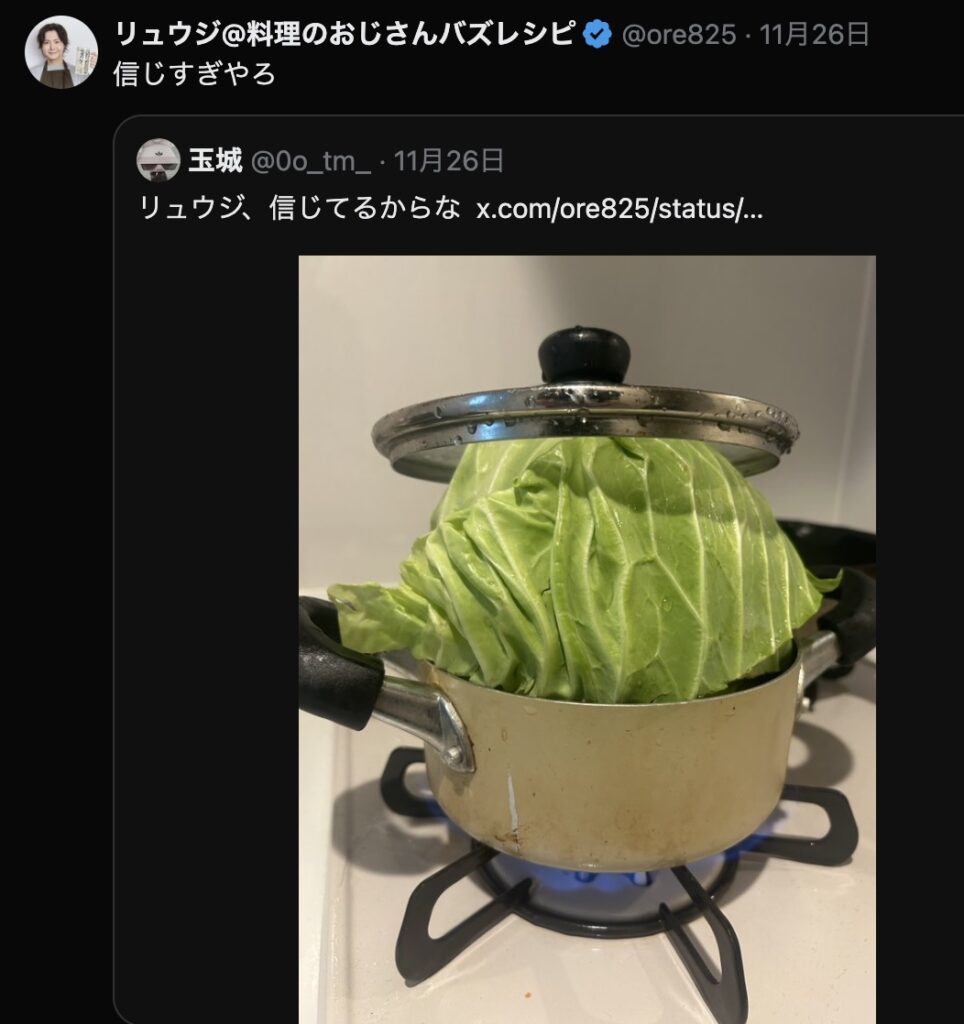Open the リュウジ@料理のおじさんバズレシピ display name
964x1024 pixels.
(x=344, y=34)
